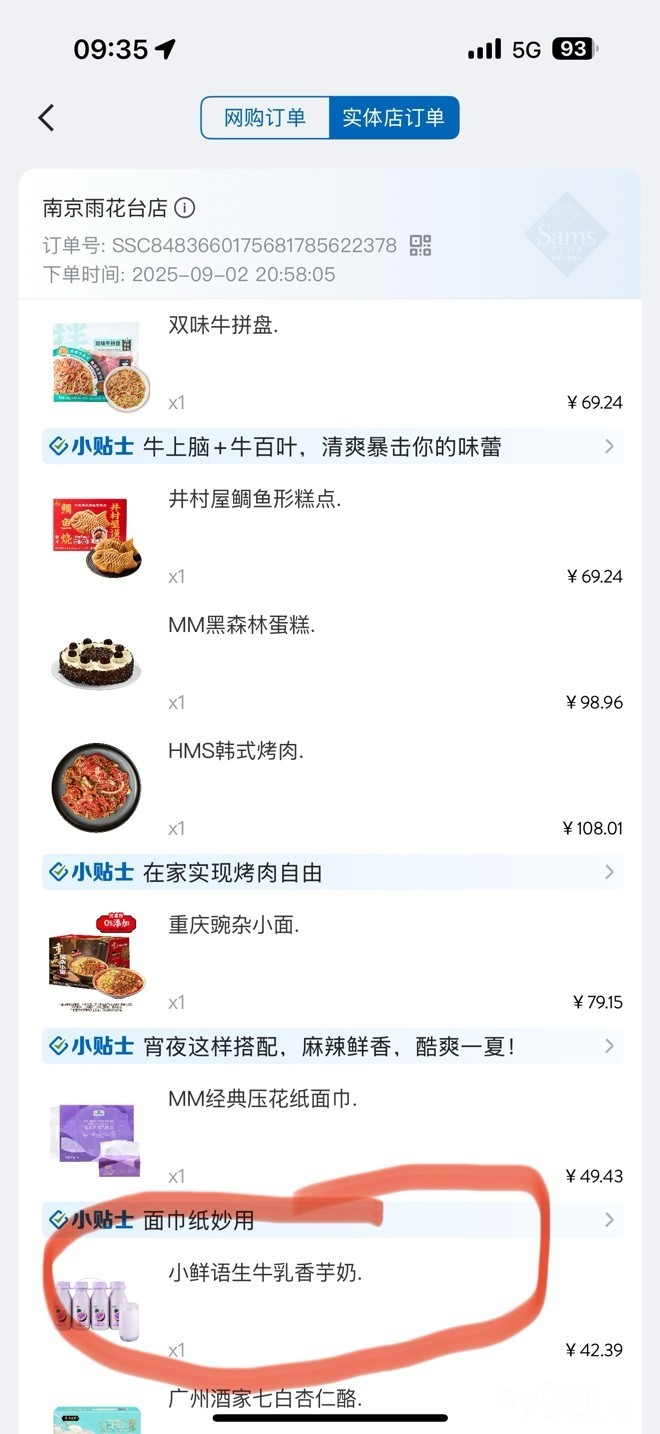The width and height of the screenshot is (660, 1434).
Task: Switch to the 网购订单 tab
Action: [x=265, y=118]
